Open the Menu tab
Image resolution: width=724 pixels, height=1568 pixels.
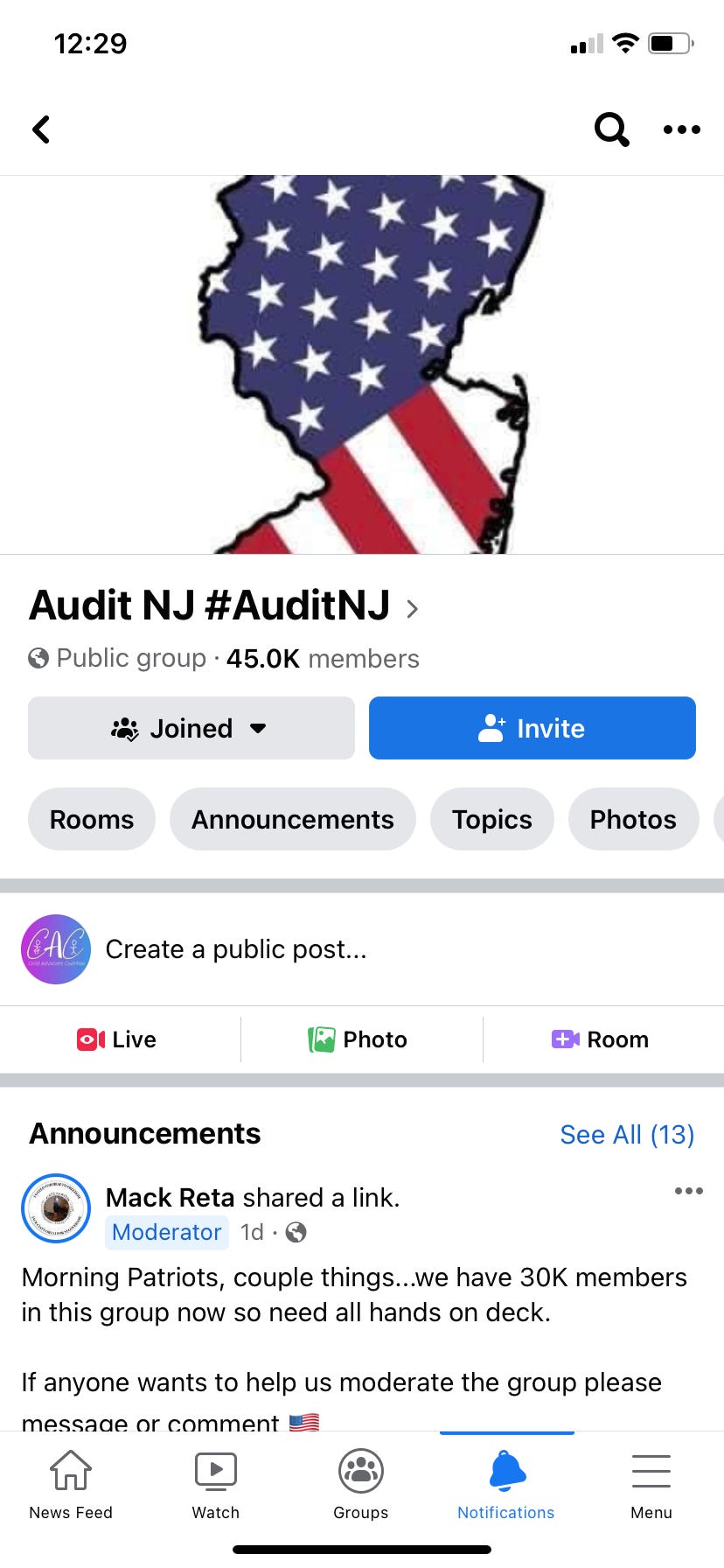pos(651,1484)
